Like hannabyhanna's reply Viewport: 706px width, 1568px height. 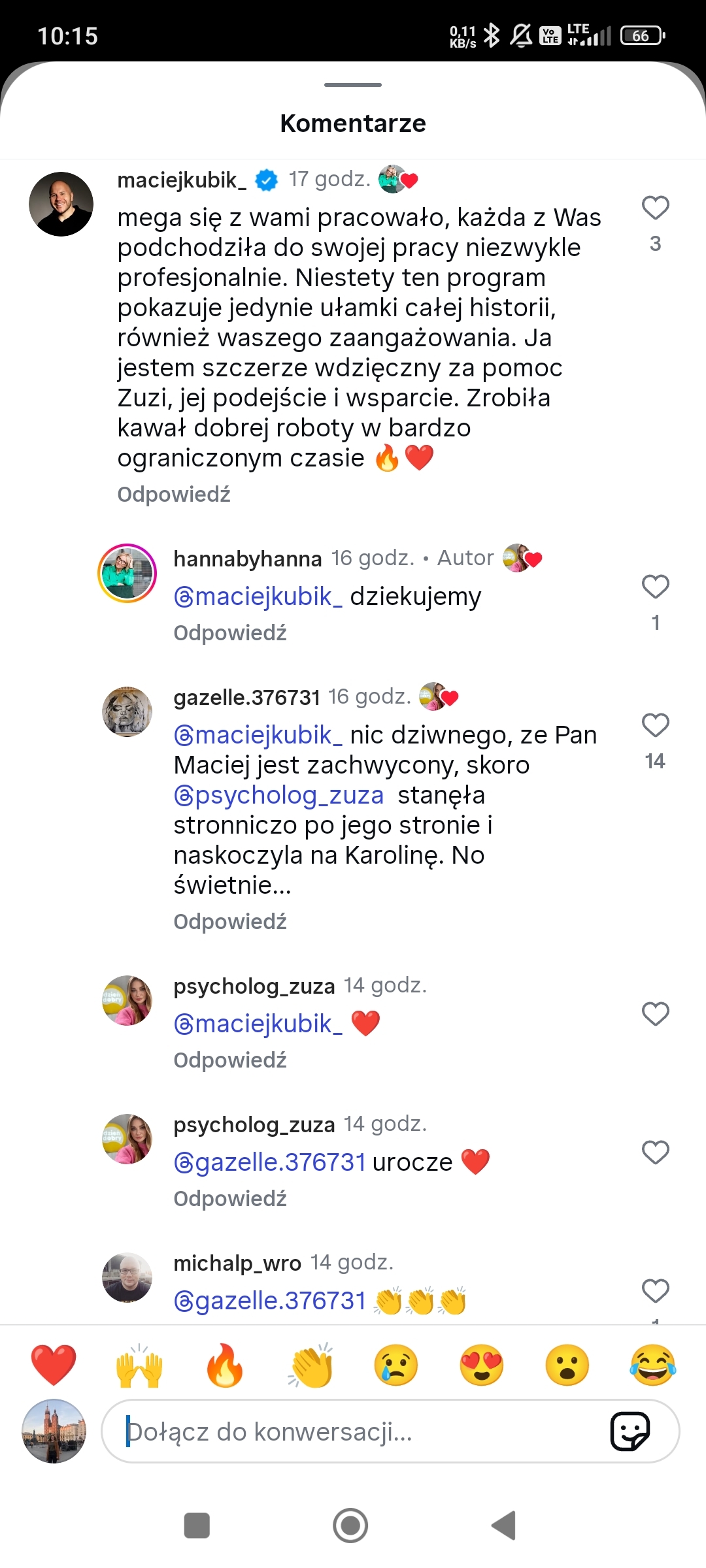(x=655, y=587)
